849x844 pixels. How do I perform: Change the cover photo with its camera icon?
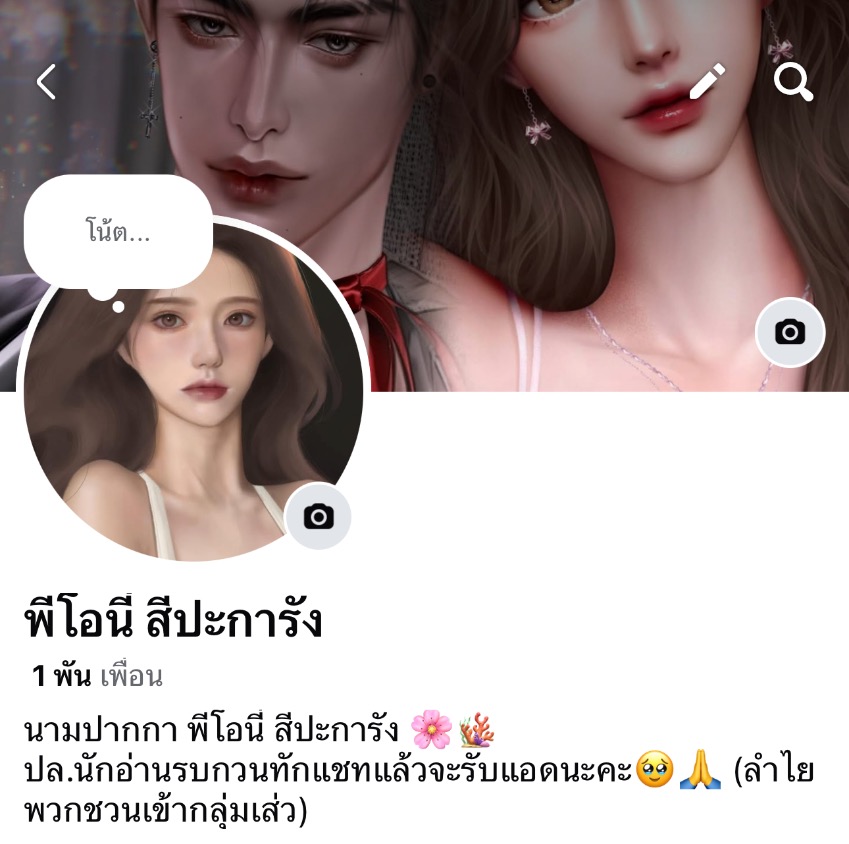click(790, 332)
